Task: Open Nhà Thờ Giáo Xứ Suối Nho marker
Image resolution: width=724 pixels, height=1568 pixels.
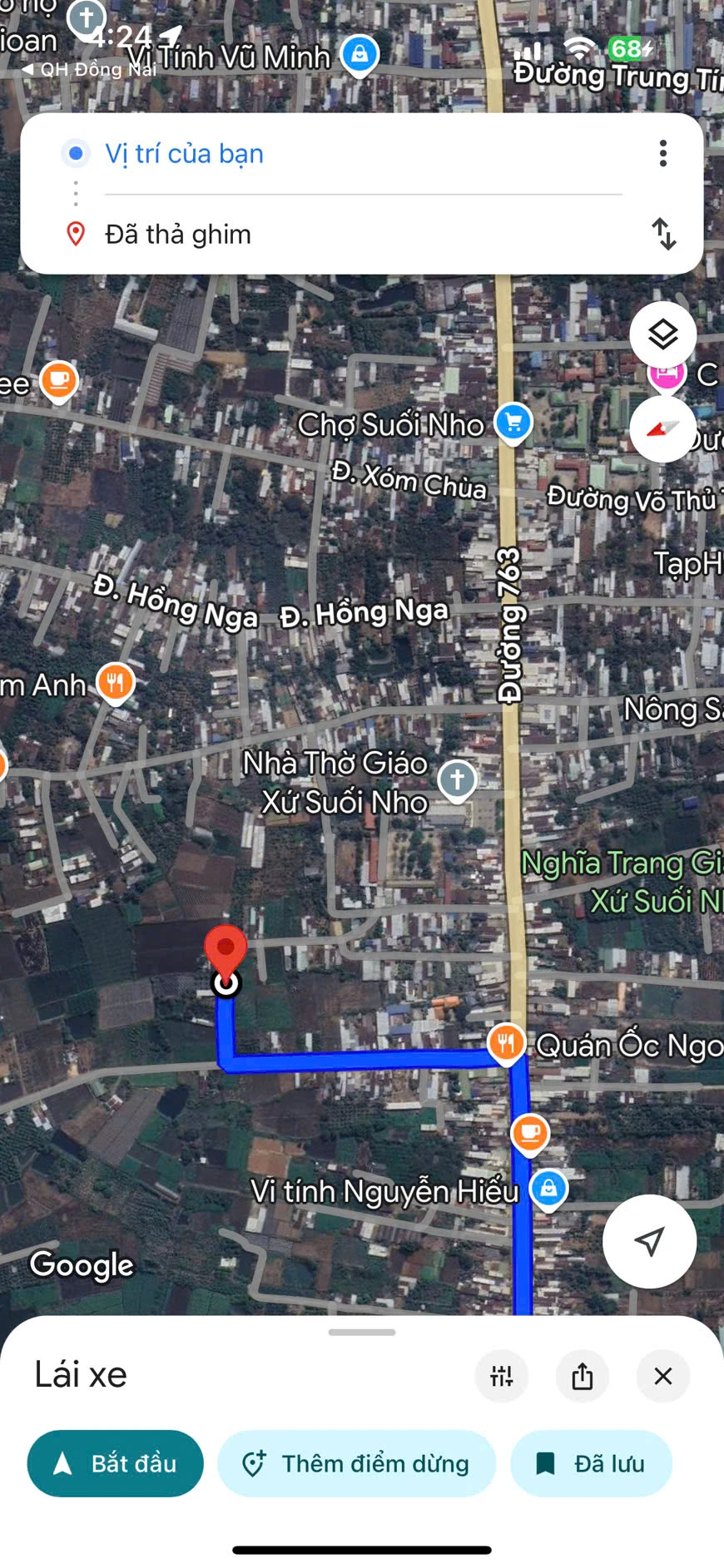Action: pyautogui.click(x=457, y=780)
